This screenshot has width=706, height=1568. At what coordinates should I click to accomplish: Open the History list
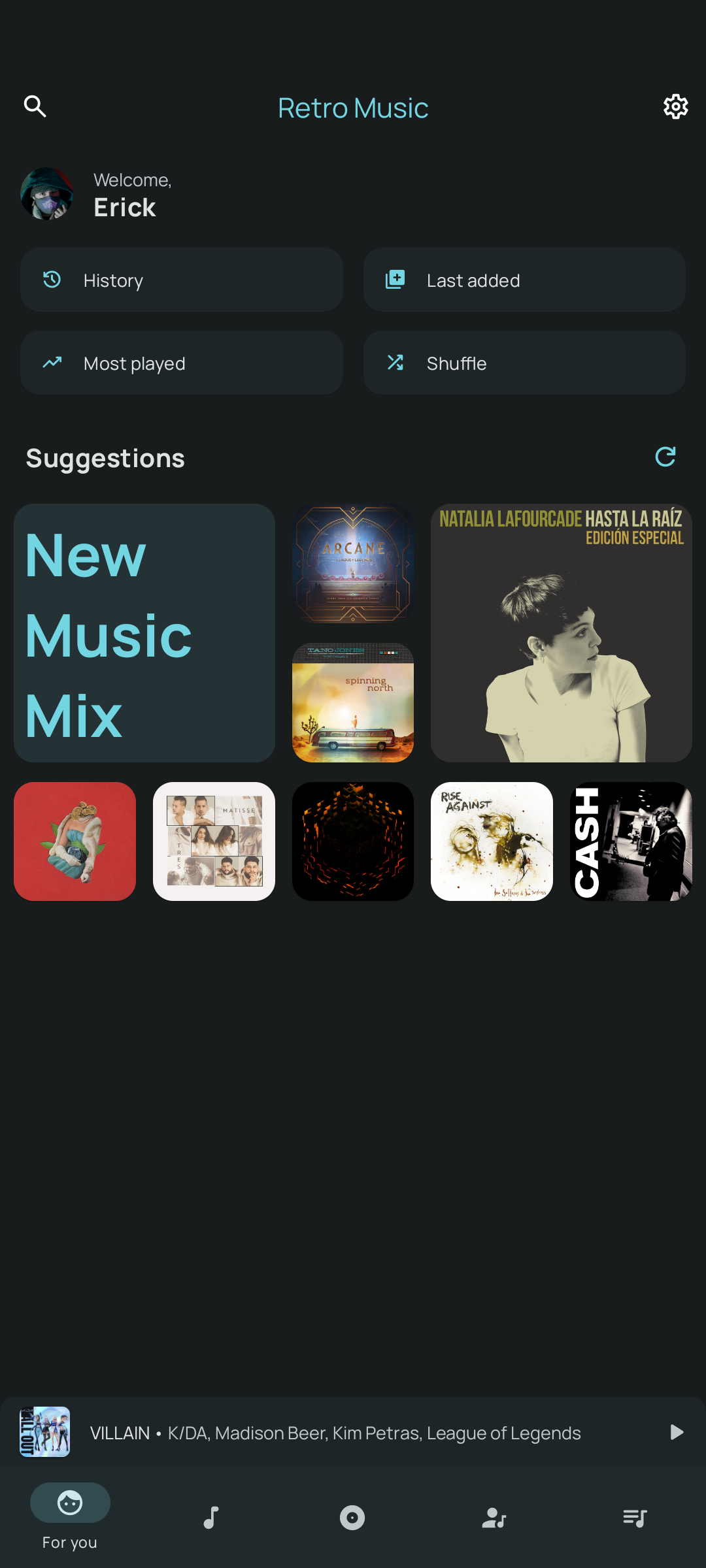pyautogui.click(x=181, y=280)
